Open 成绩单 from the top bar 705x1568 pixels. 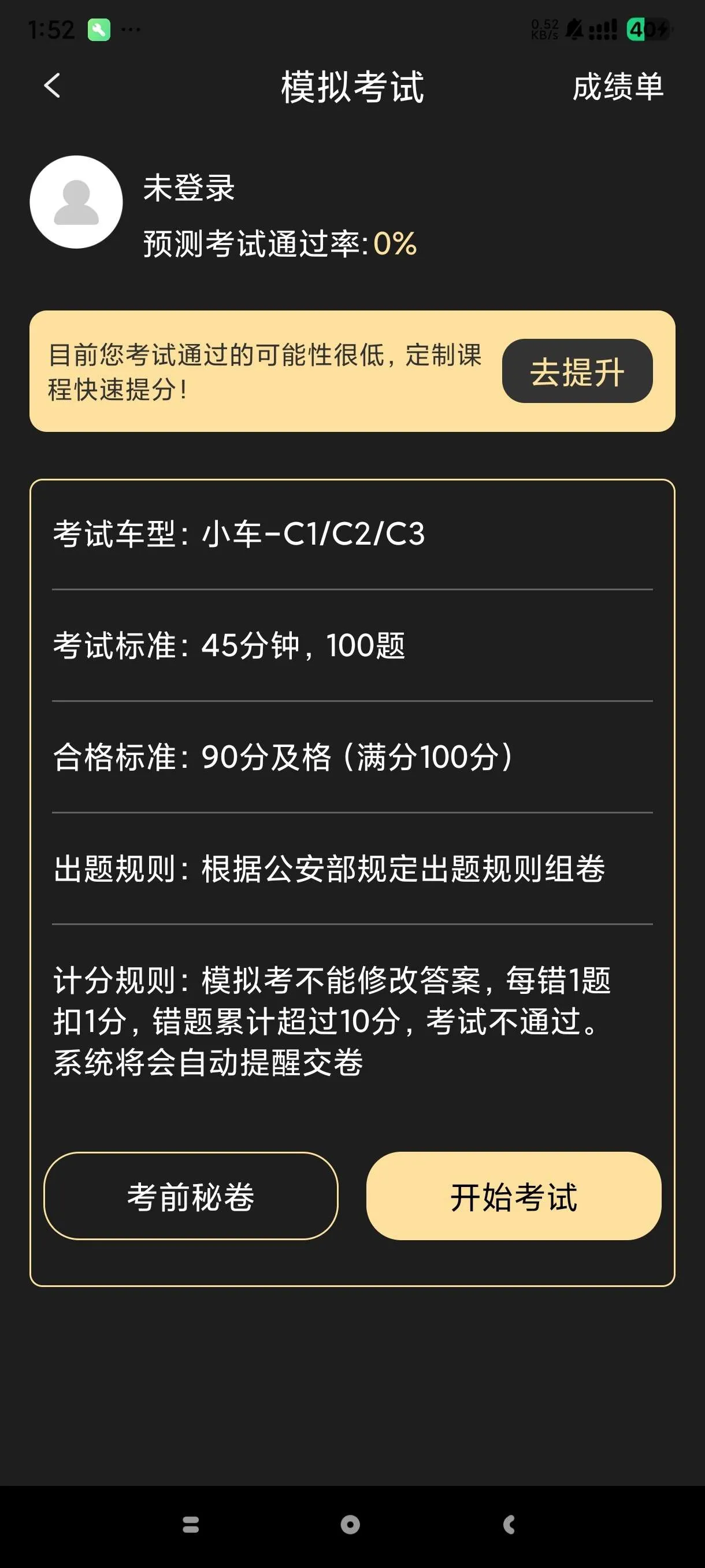click(x=617, y=88)
